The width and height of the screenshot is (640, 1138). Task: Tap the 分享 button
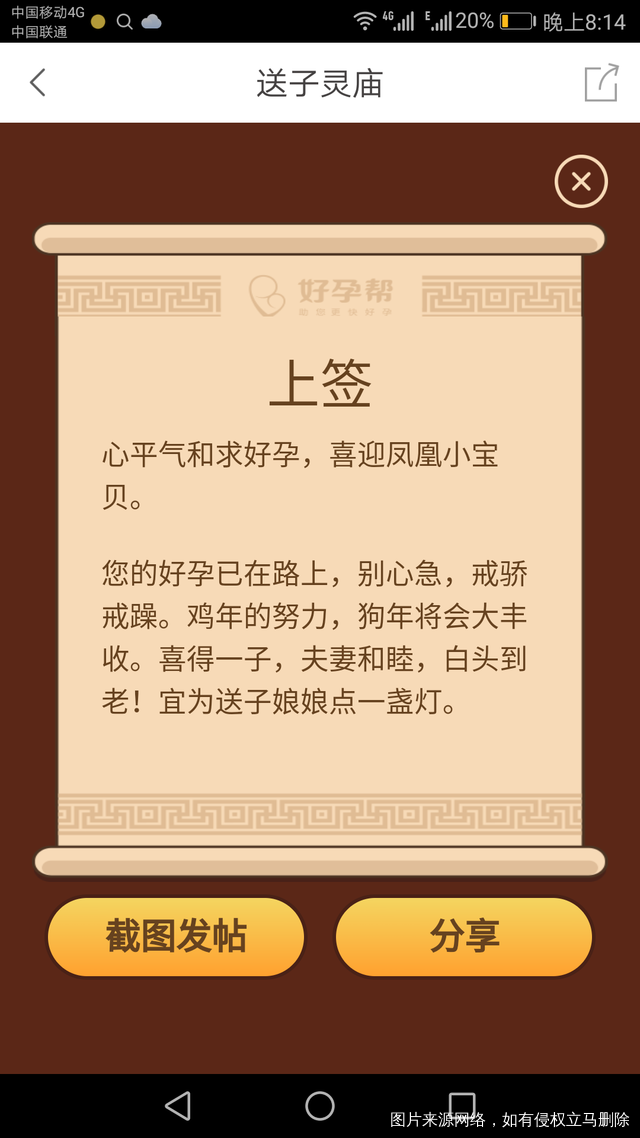[464, 937]
